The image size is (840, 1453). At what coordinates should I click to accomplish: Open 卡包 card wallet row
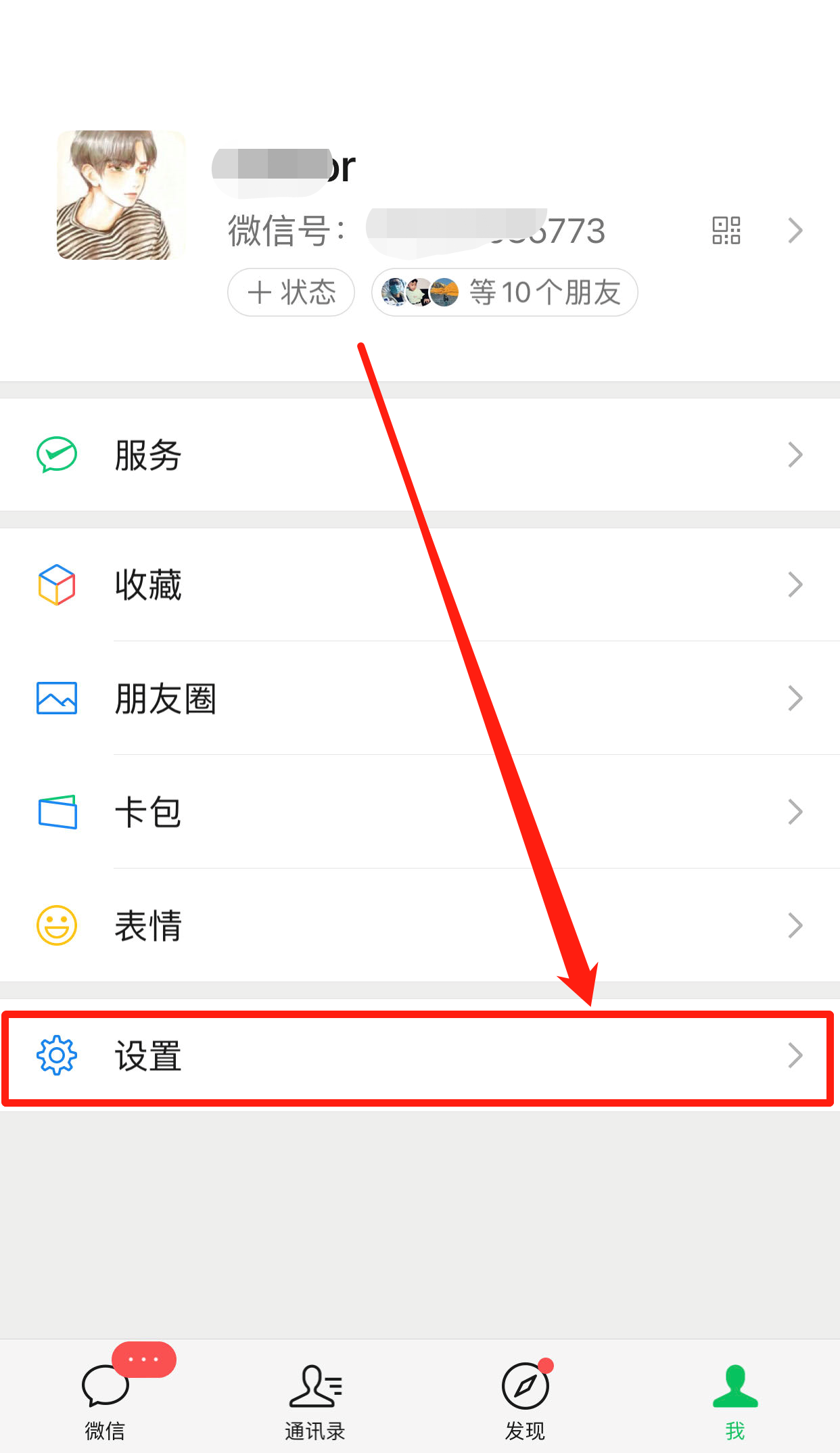pos(419,812)
